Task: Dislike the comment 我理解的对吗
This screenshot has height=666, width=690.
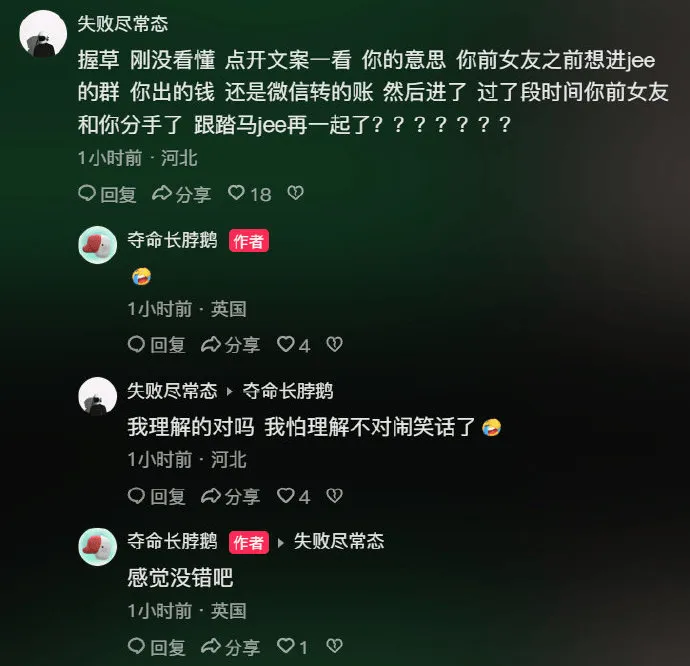Action: pos(335,495)
